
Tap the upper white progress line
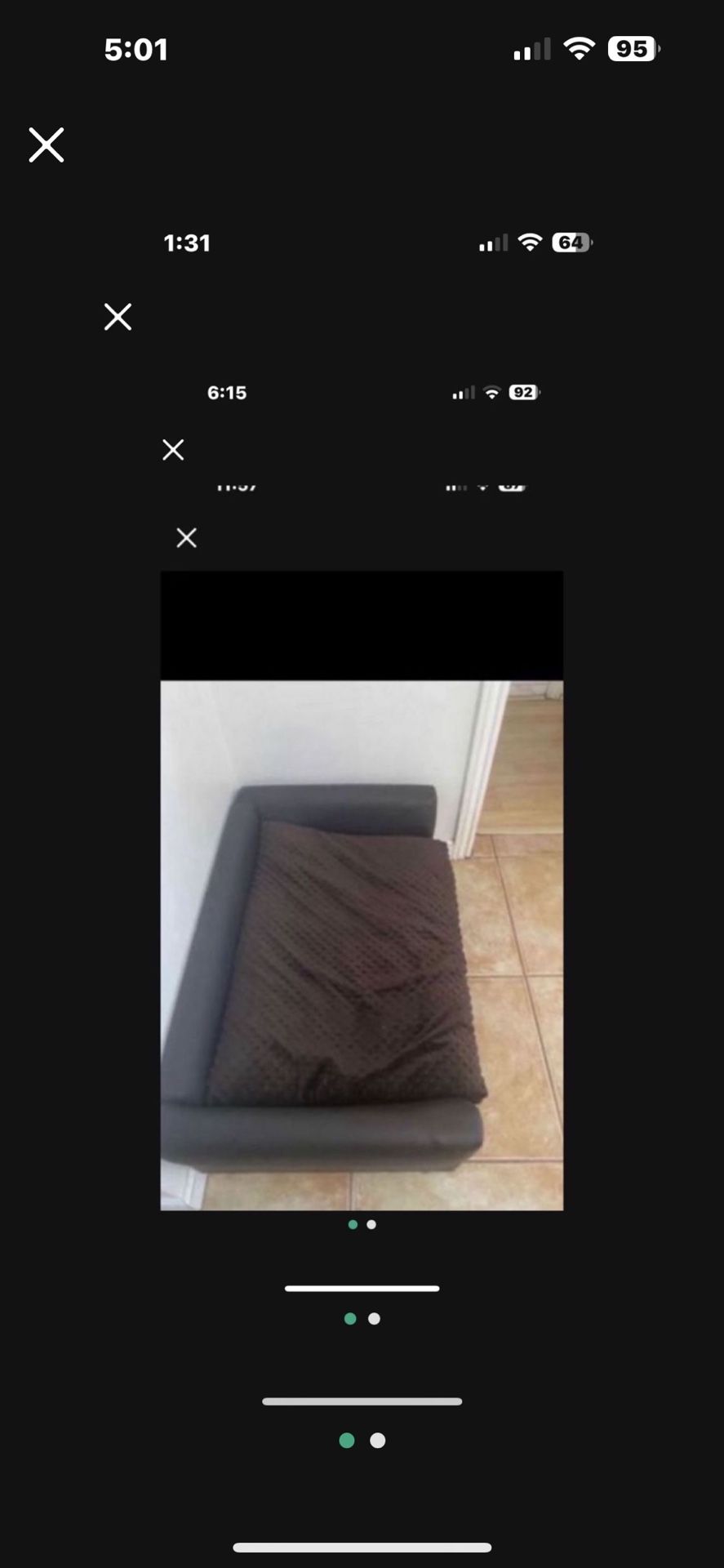(x=362, y=1288)
